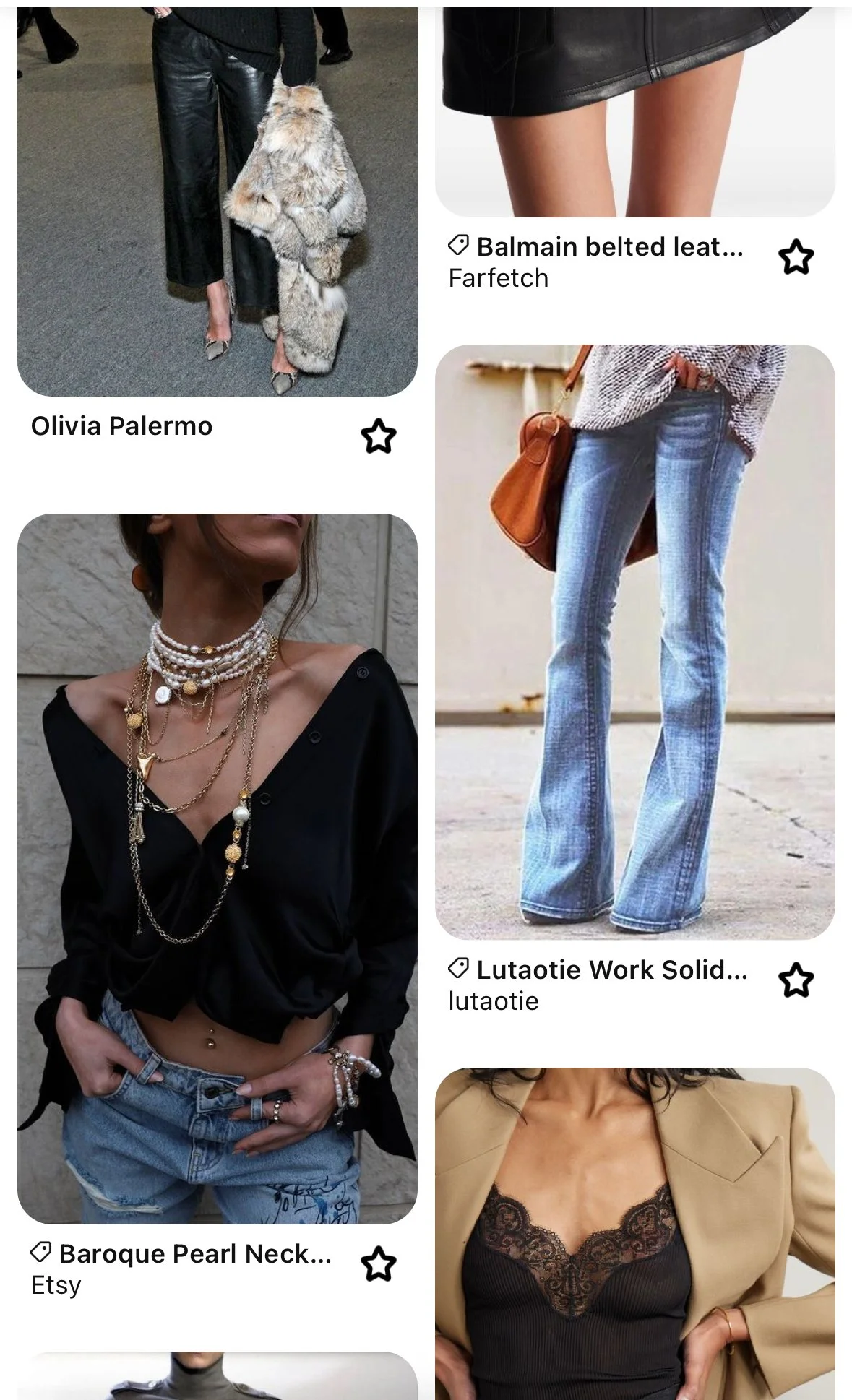Save the Baroque Pearl Necklace pin with star
This screenshot has height=1400, width=852.
point(379,1264)
